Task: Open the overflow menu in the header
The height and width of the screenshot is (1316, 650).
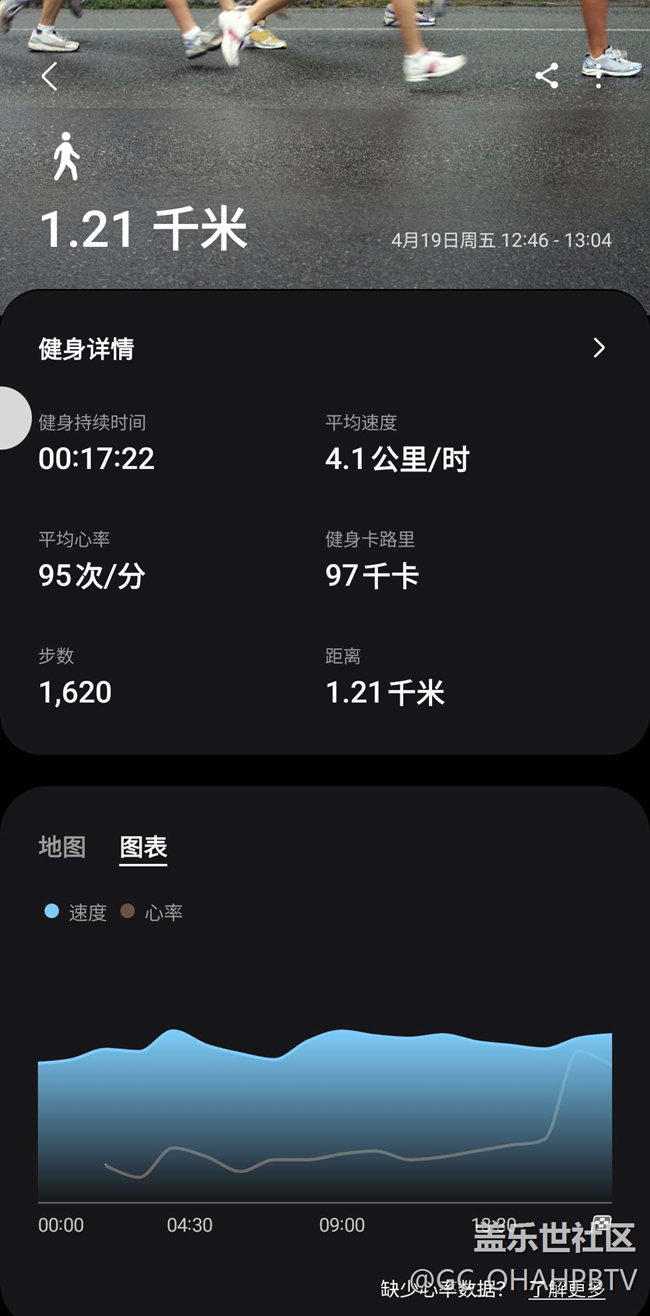Action: click(599, 76)
